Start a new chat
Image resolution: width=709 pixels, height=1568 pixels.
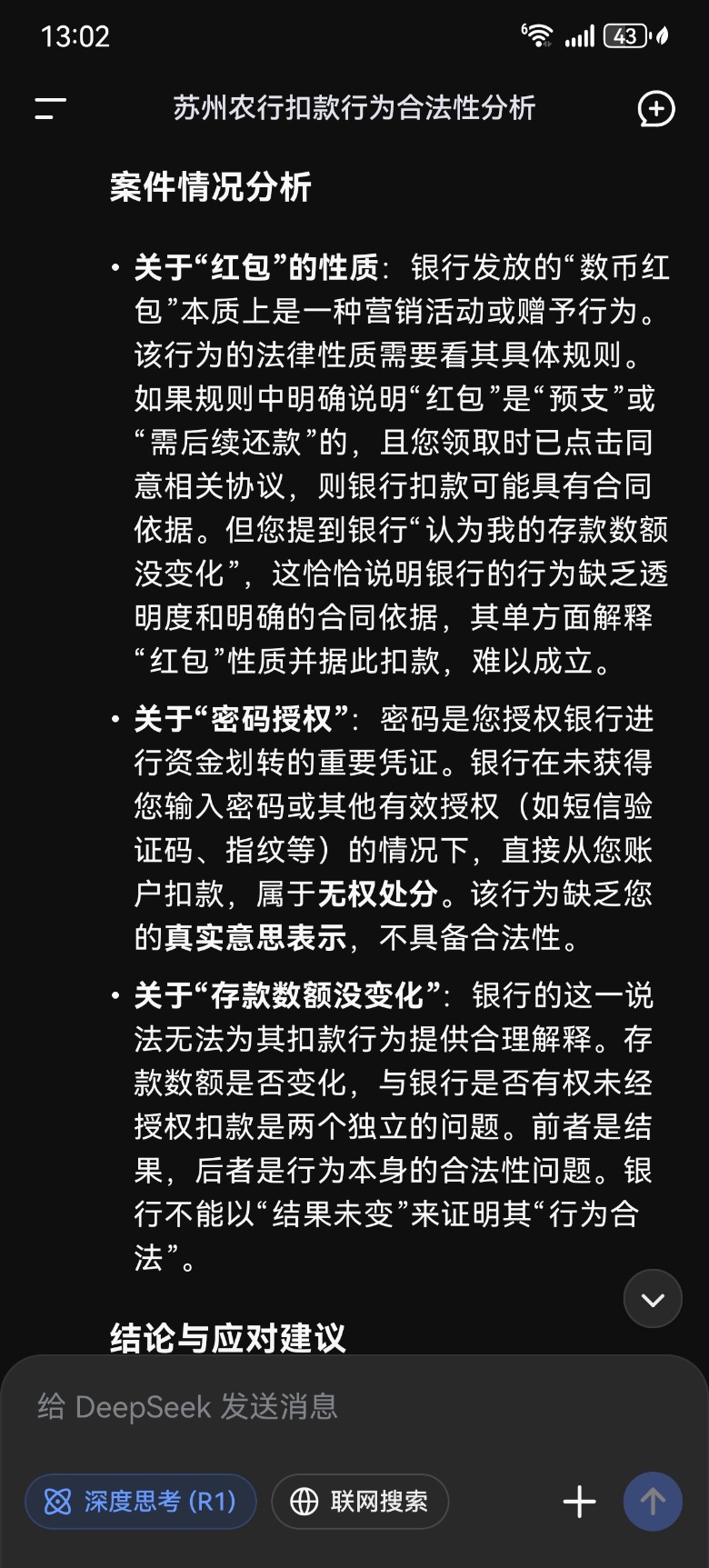click(655, 109)
